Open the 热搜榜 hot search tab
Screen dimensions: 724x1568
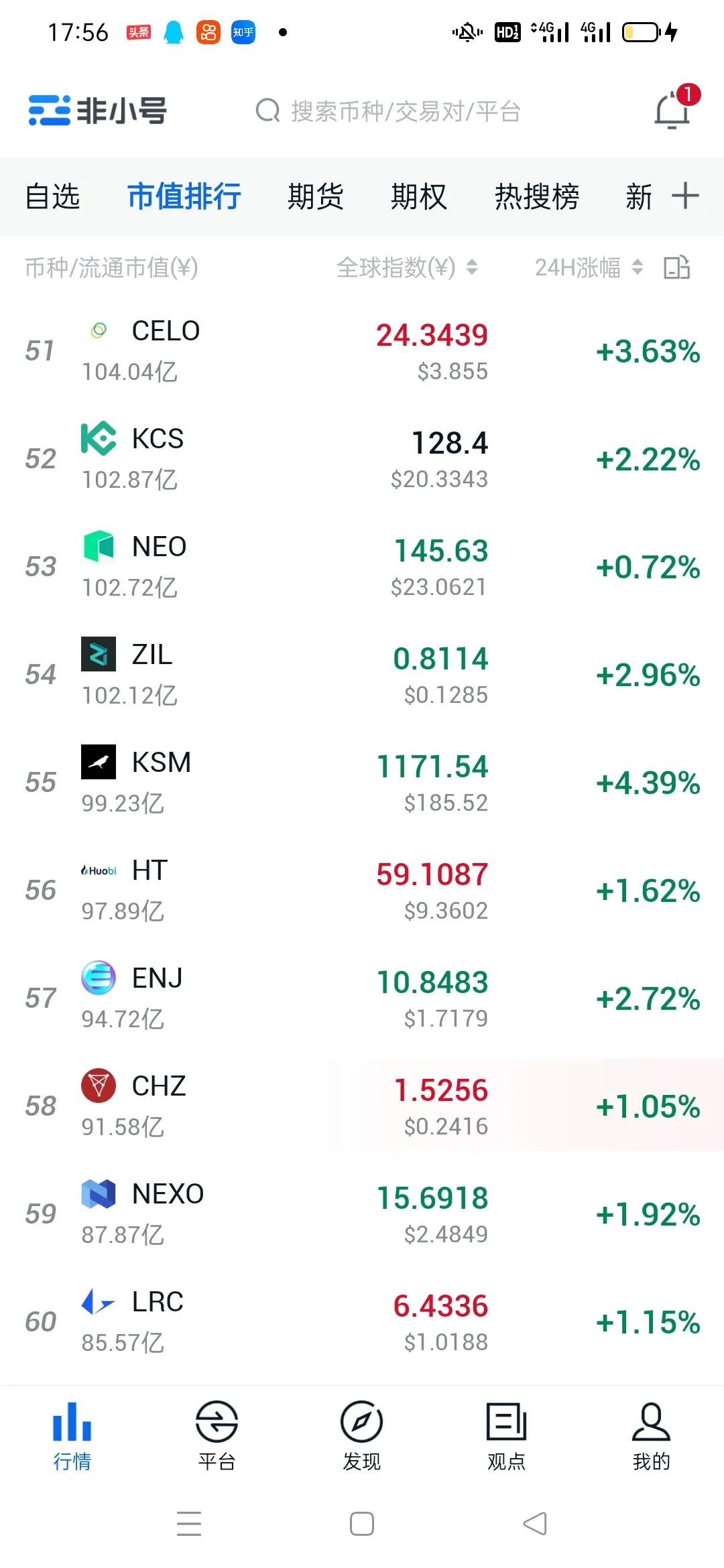[536, 196]
